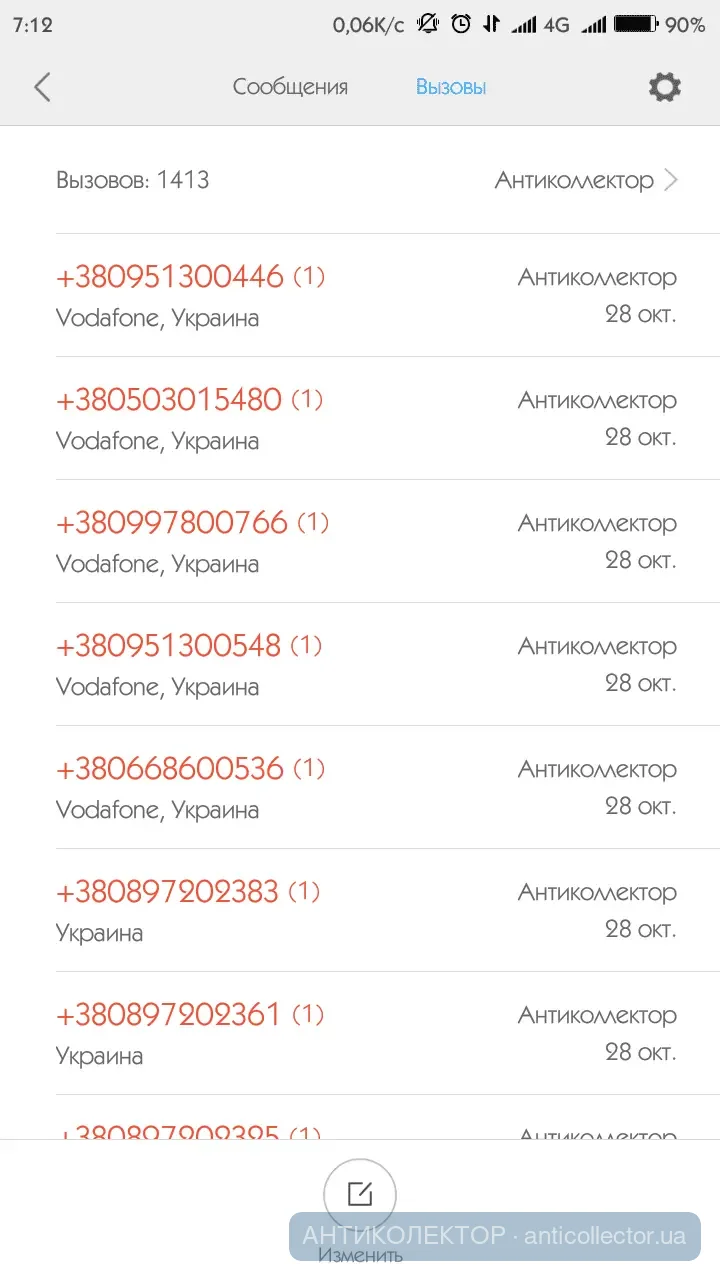Image resolution: width=720 pixels, height=1280 pixels.
Task: Open settings with the gear icon
Action: pos(664,87)
